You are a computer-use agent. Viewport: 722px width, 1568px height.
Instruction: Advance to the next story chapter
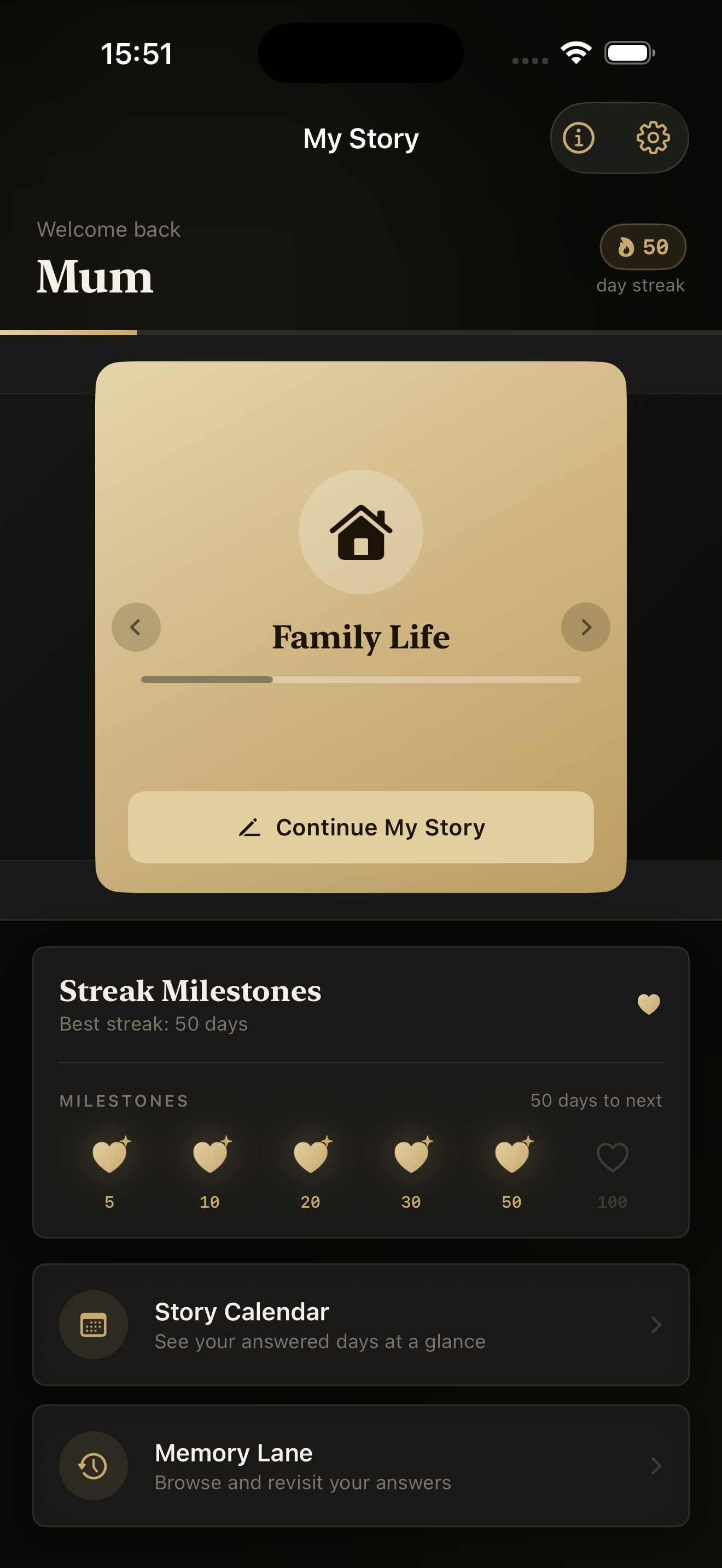[x=586, y=627]
